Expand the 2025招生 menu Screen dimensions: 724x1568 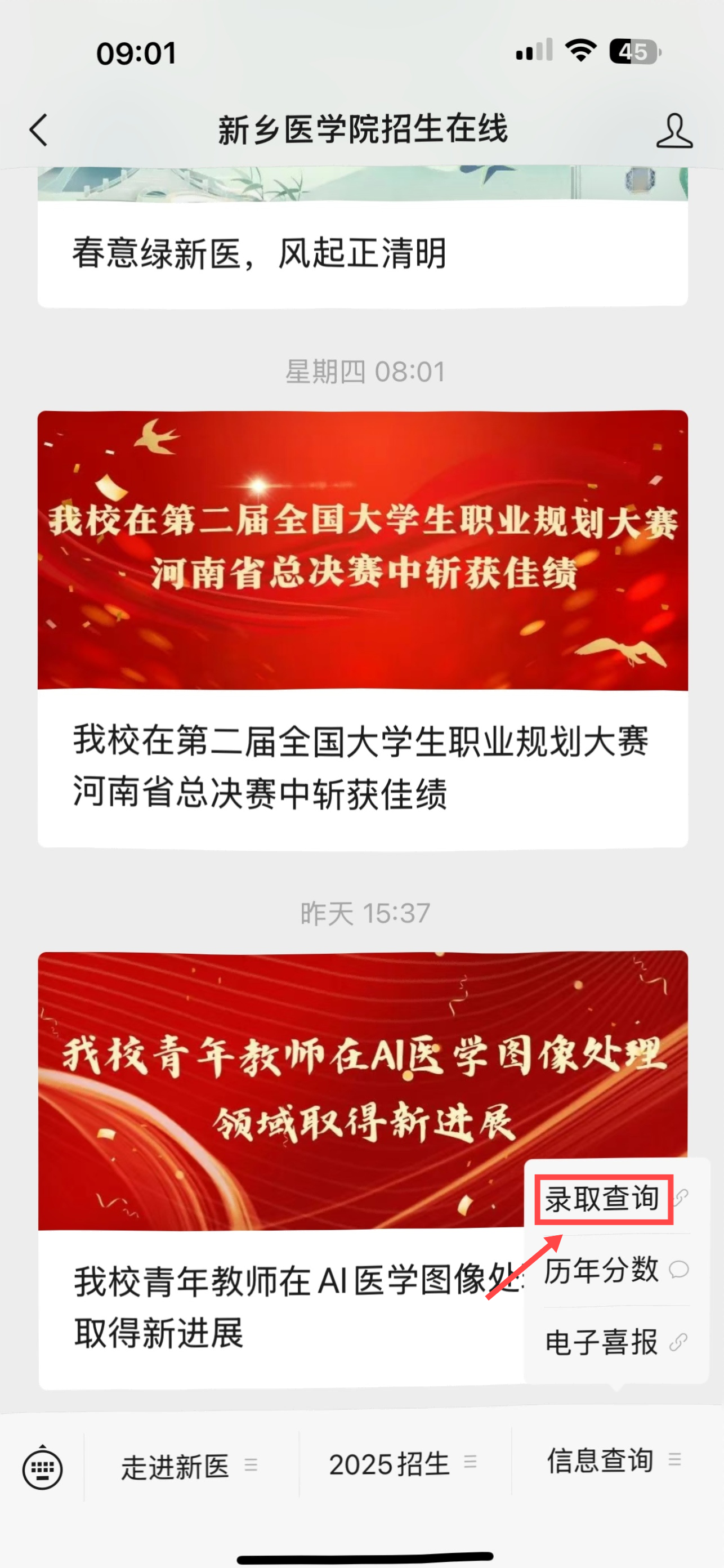403,1464
